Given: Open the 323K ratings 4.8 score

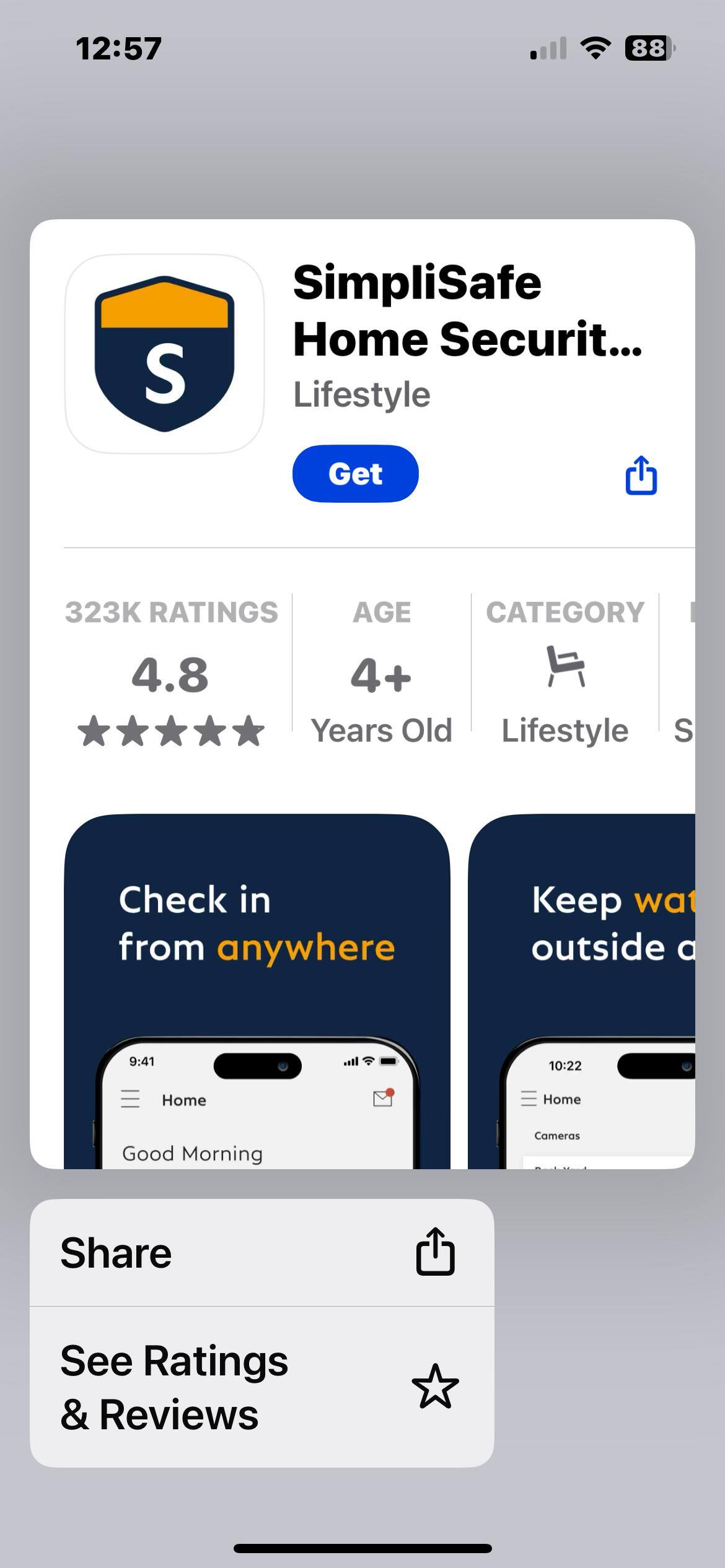Looking at the screenshot, I should [x=171, y=674].
